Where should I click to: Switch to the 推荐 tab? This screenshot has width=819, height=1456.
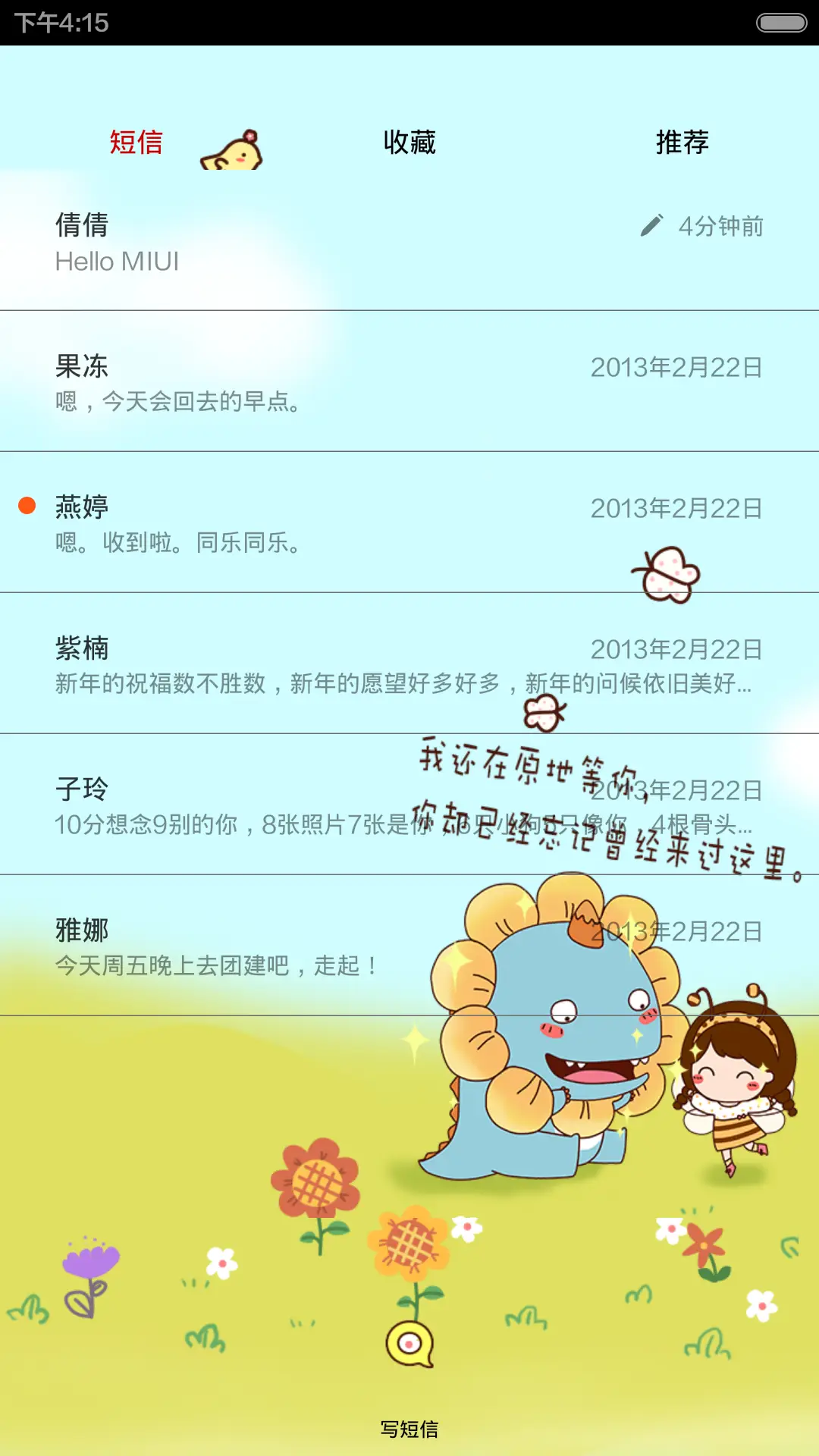pyautogui.click(x=682, y=143)
